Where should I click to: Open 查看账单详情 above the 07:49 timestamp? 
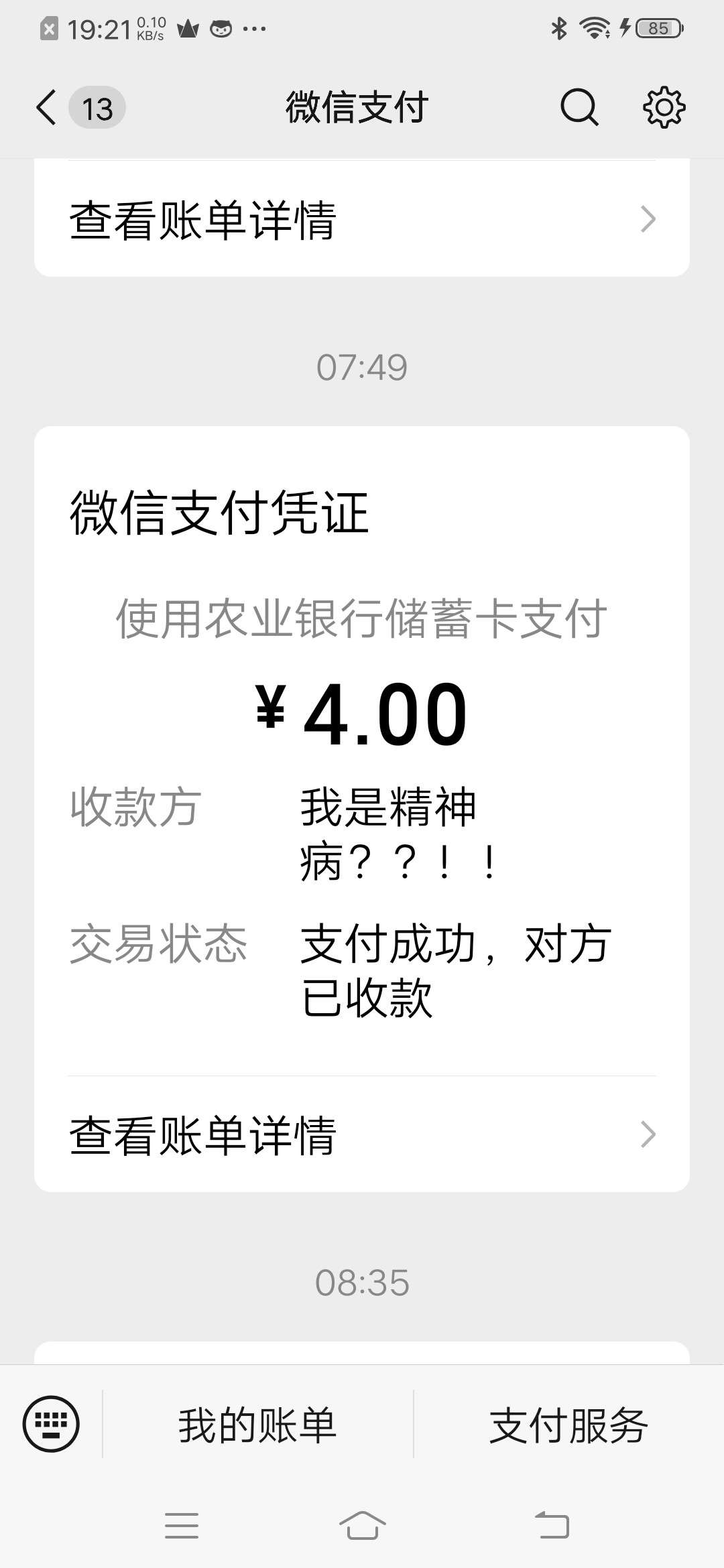click(x=362, y=219)
